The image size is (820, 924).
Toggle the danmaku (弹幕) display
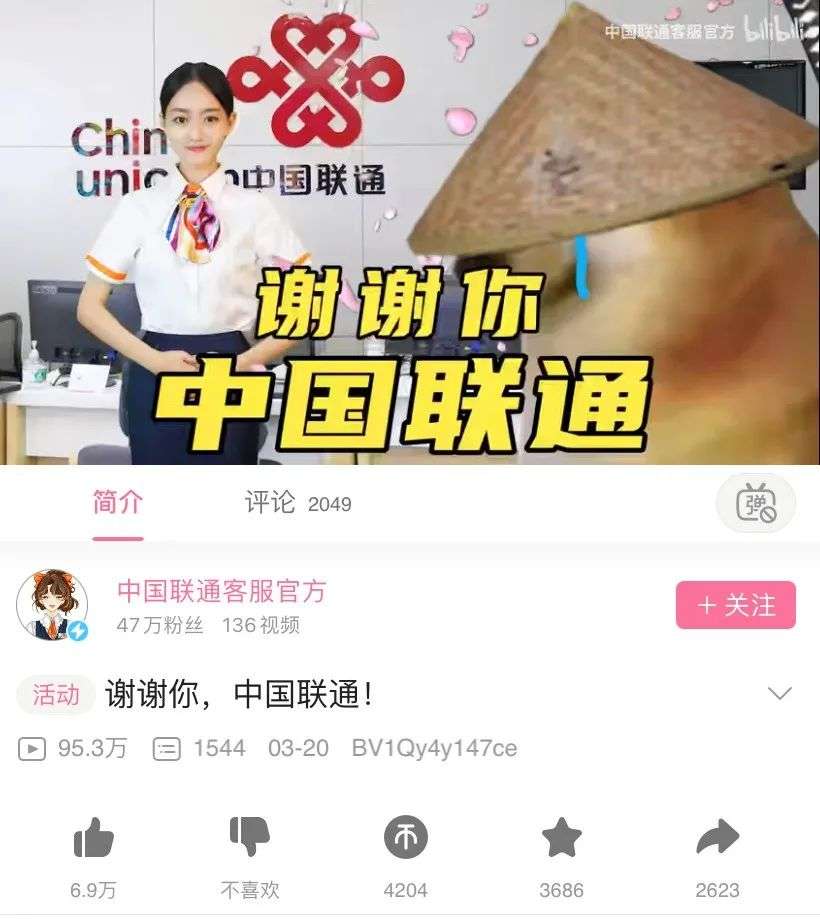pyautogui.click(x=756, y=503)
